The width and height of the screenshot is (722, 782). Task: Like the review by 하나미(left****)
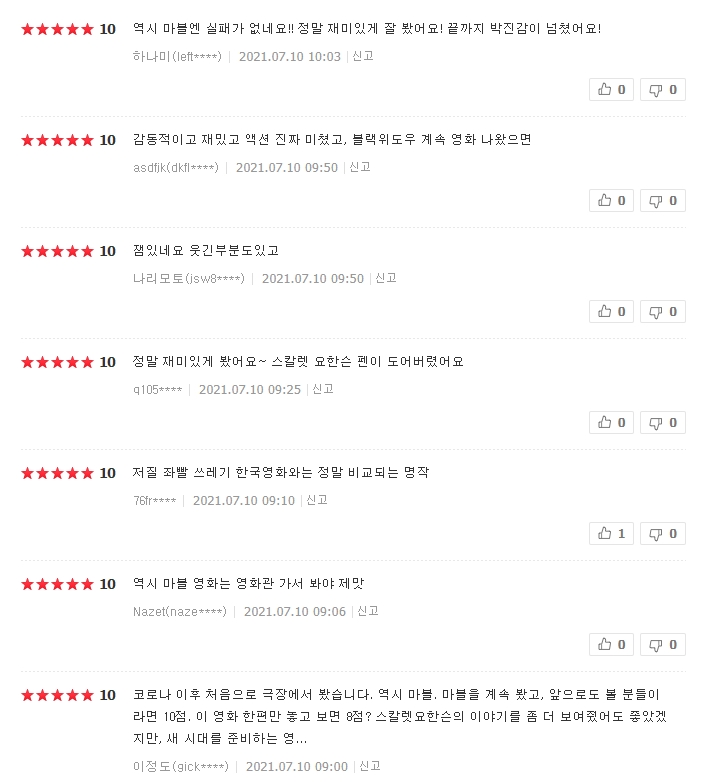(x=611, y=90)
